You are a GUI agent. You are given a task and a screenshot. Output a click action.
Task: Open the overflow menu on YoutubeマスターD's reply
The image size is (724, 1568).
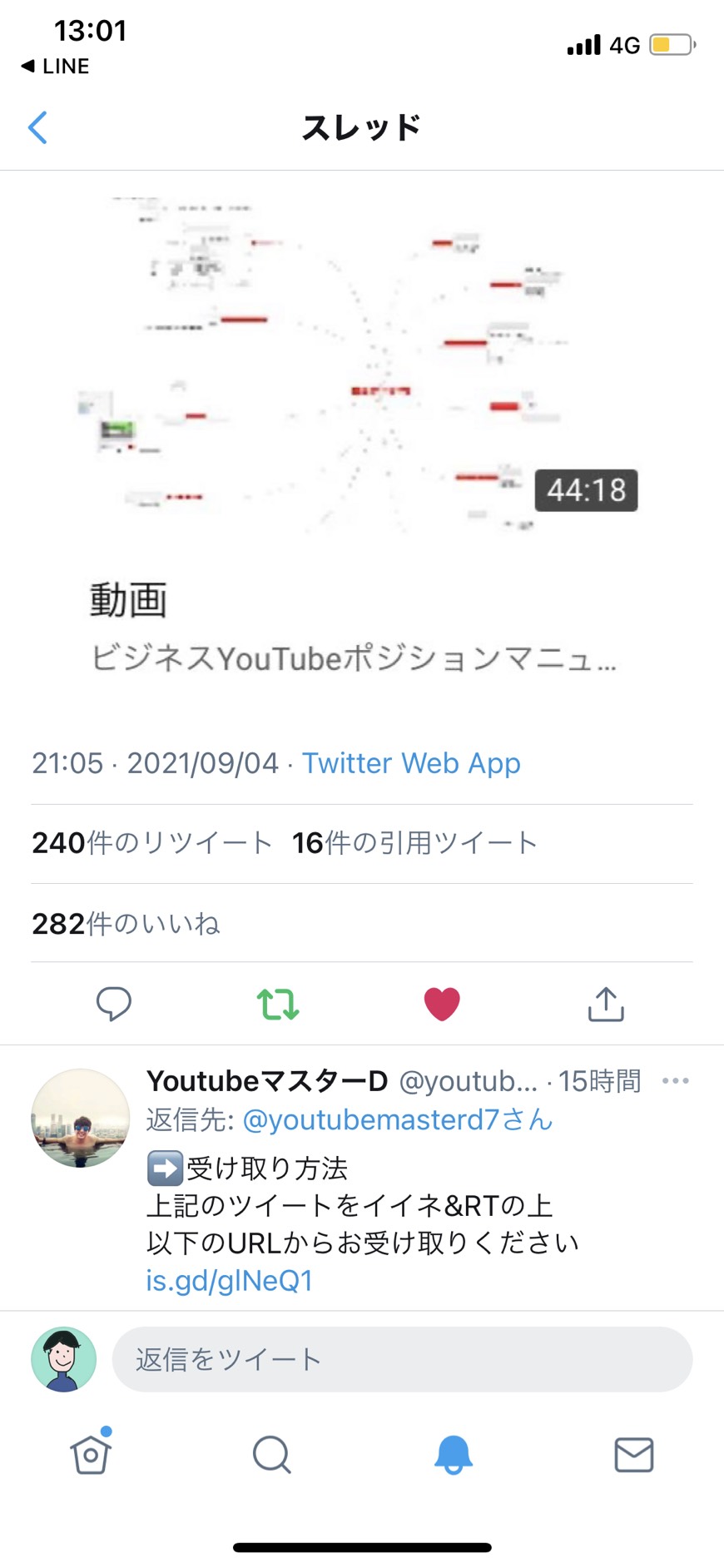(x=676, y=1081)
